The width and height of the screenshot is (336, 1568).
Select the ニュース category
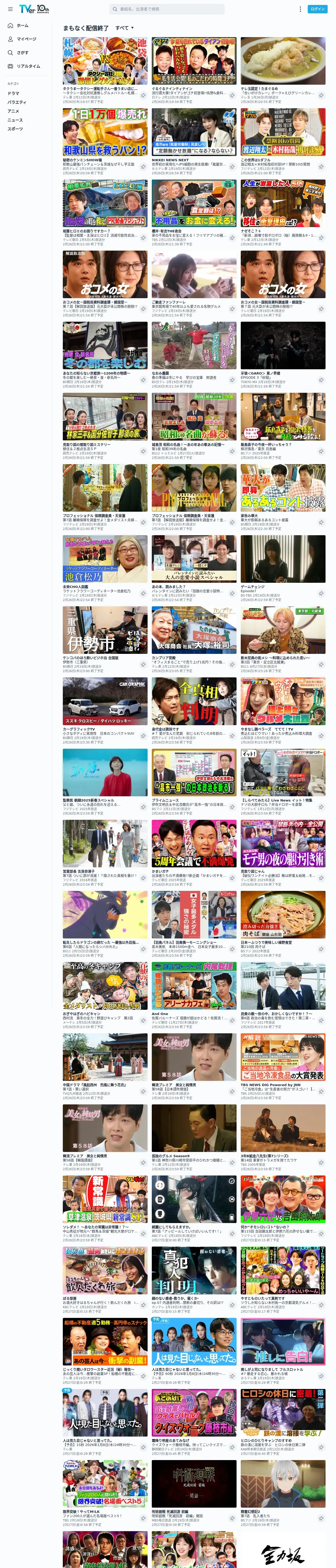pos(15,120)
